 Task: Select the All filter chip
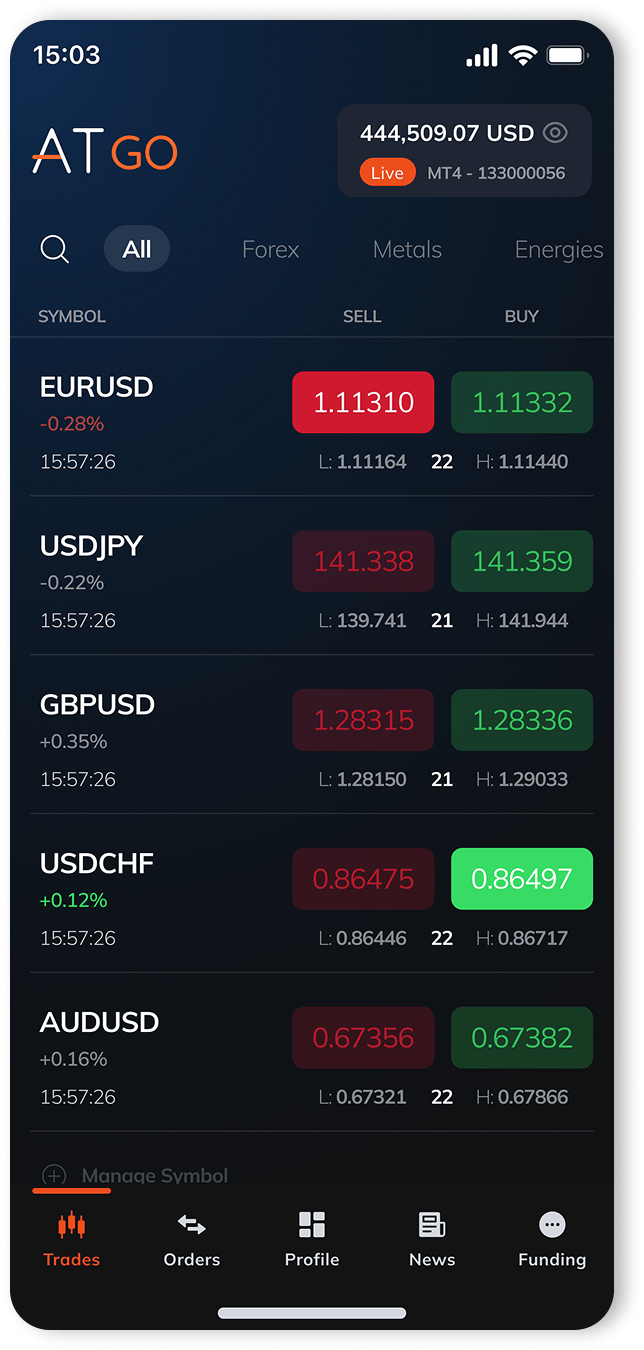tap(137, 249)
